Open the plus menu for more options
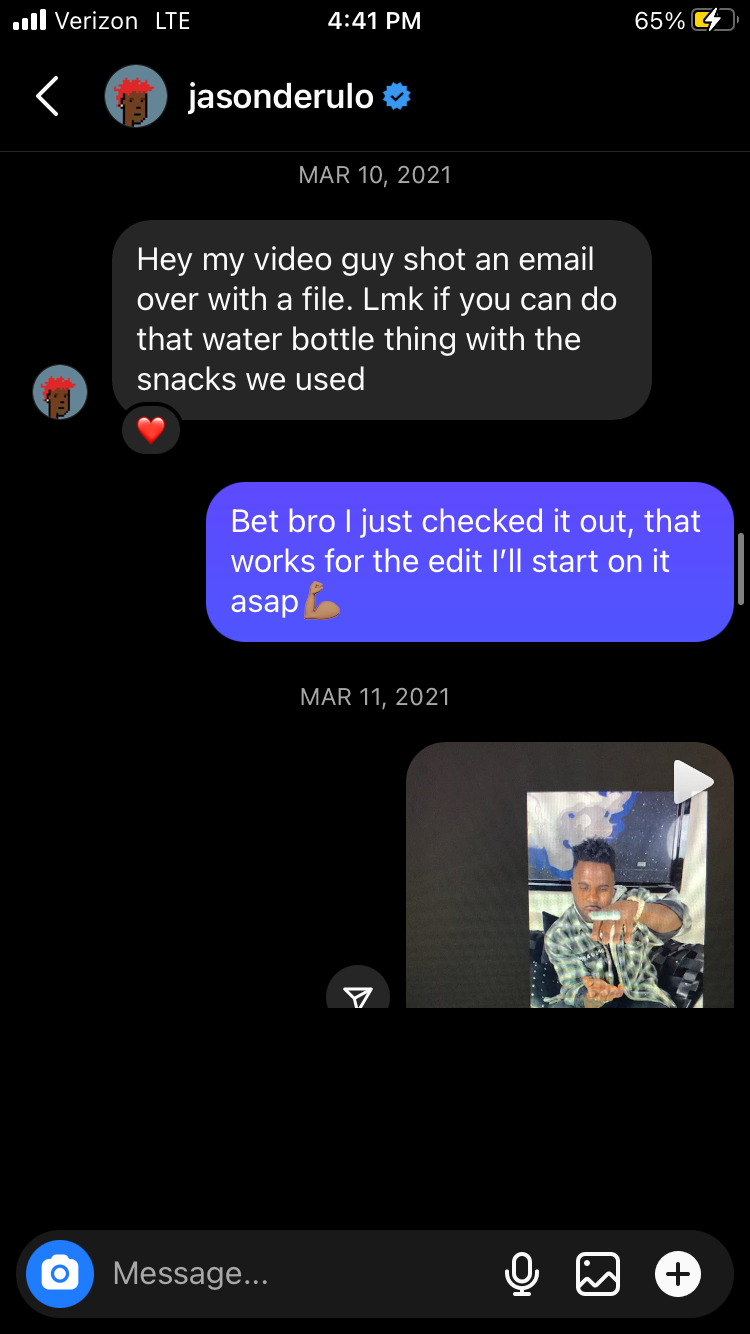 coord(678,1274)
